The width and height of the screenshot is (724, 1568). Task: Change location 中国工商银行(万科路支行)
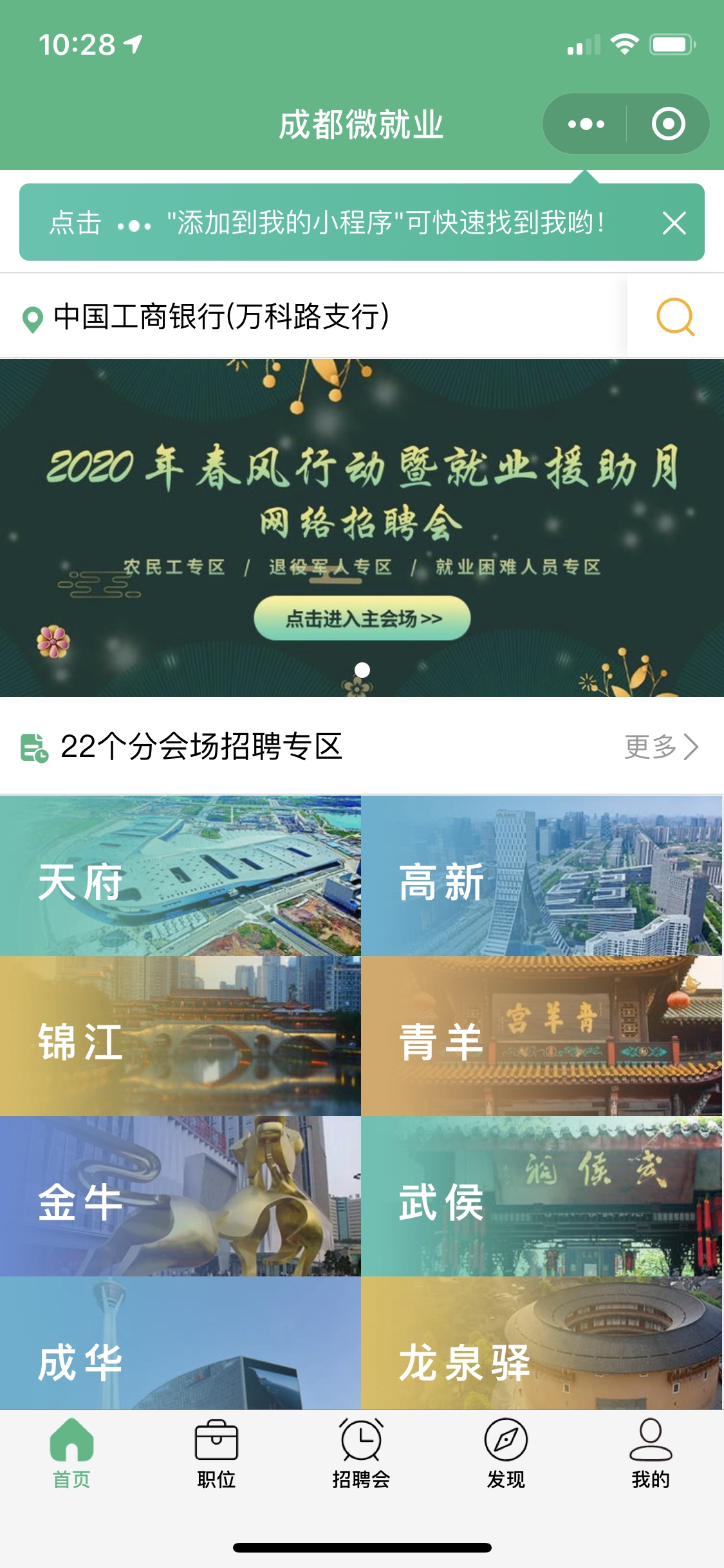pos(222,316)
